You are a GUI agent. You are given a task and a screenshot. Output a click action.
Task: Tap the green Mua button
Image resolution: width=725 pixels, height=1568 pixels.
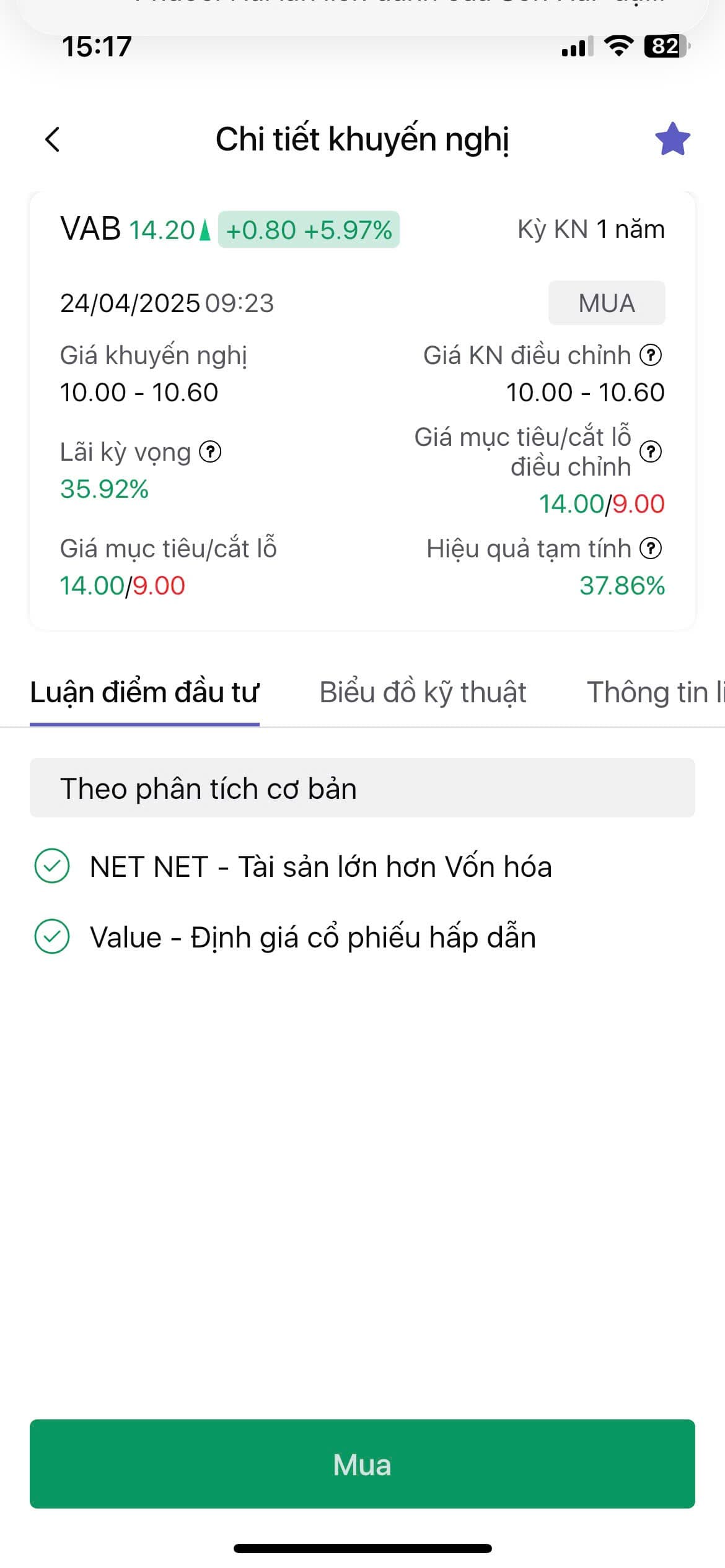click(x=362, y=1464)
